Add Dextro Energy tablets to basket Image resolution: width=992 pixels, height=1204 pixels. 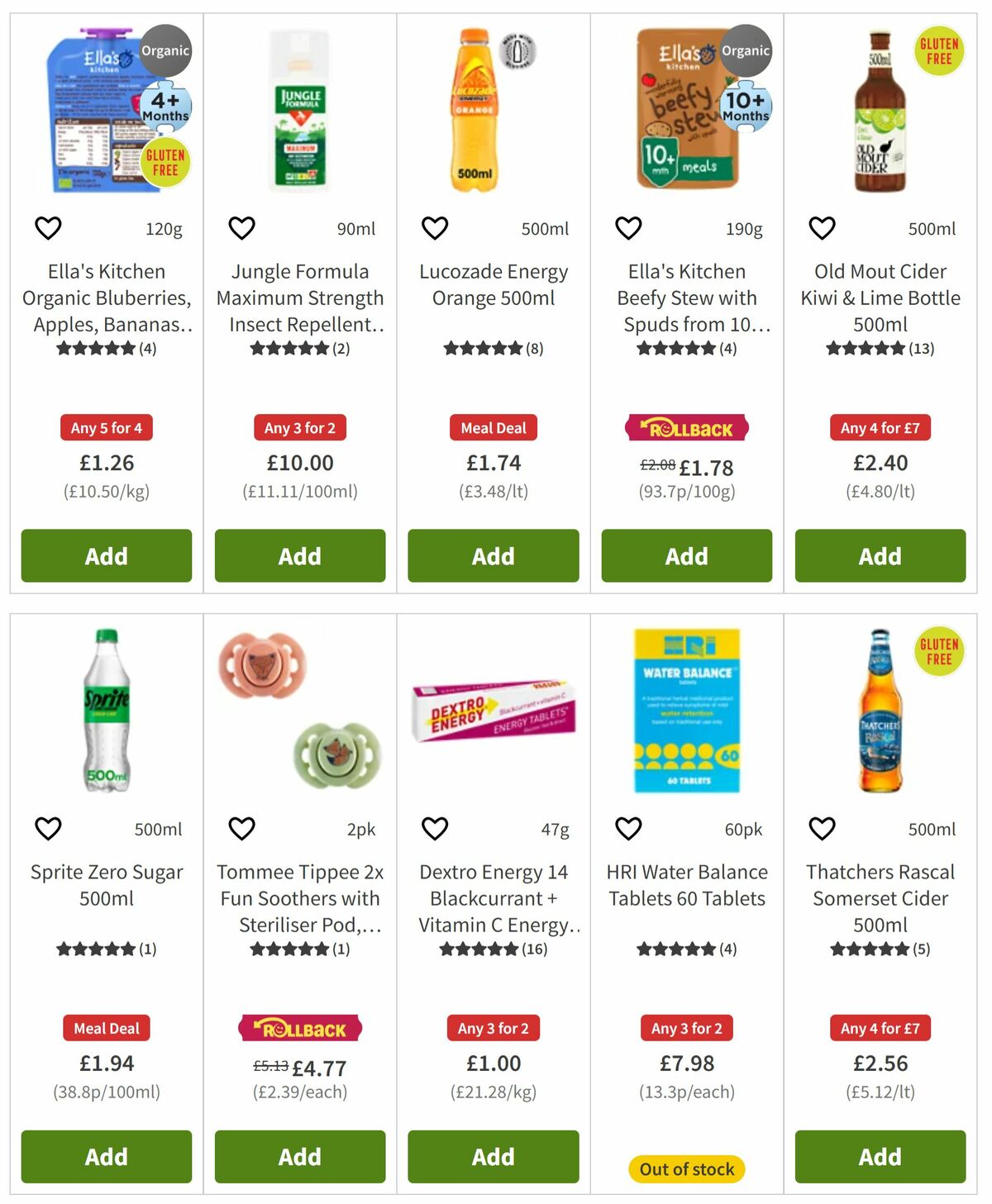pos(493,1156)
